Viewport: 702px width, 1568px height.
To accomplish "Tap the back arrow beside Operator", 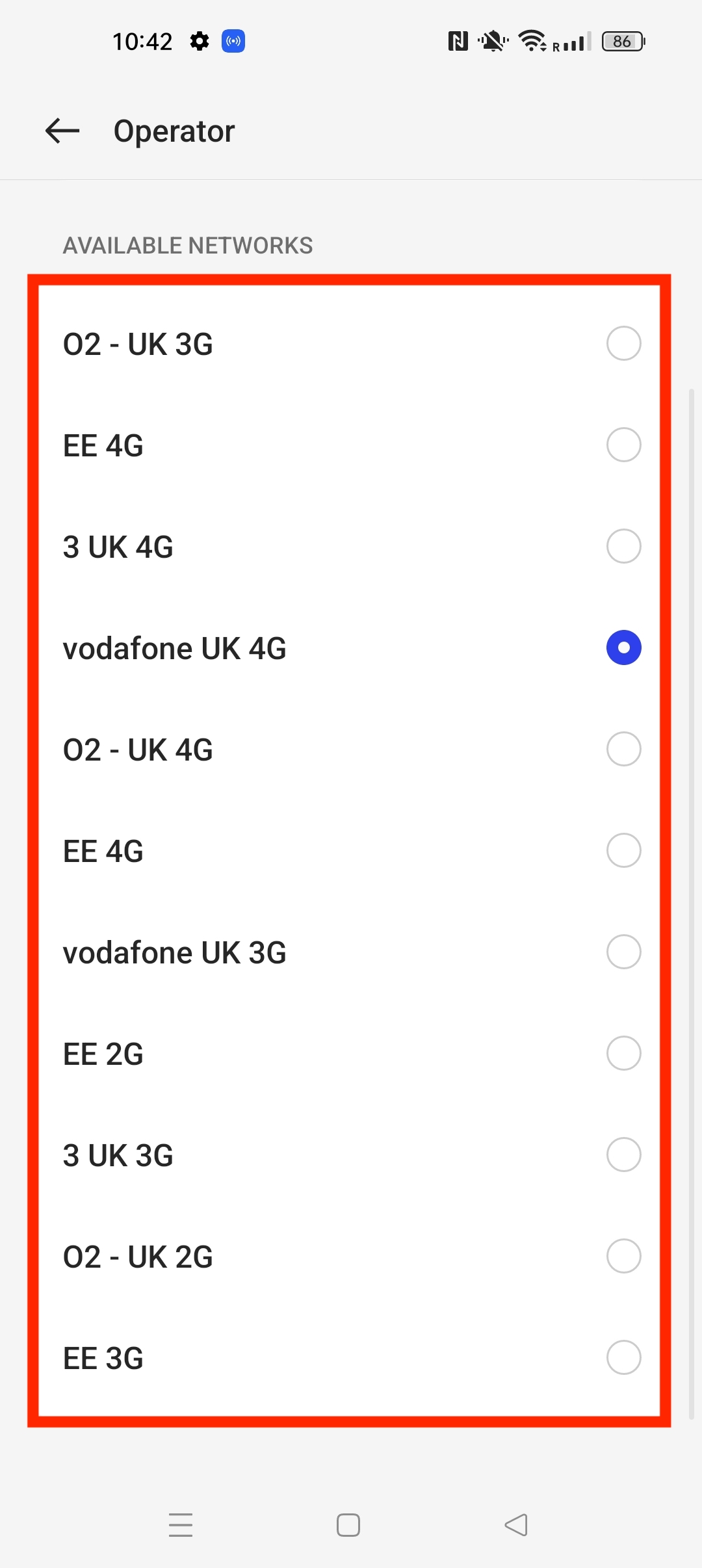I will point(62,131).
